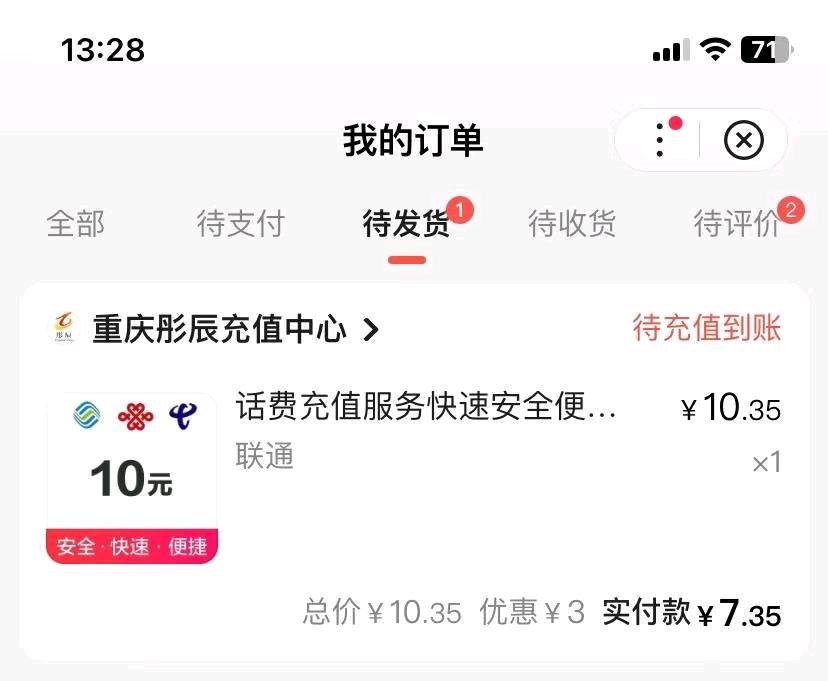Open the 重庆彤辰充值中心 store page
Image resolution: width=828 pixels, height=681 pixels.
[220, 329]
